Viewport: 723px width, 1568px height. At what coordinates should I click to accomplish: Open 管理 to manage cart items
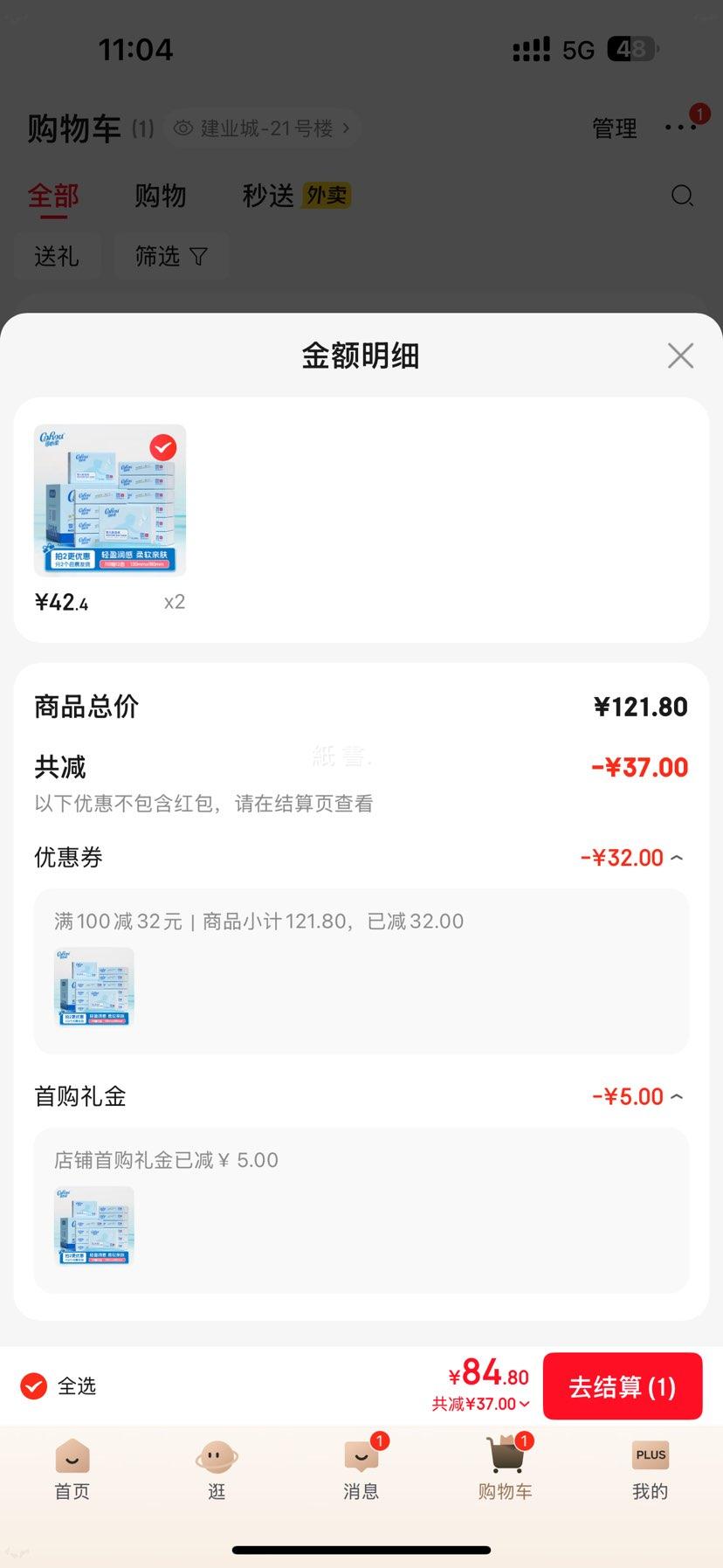click(x=614, y=128)
